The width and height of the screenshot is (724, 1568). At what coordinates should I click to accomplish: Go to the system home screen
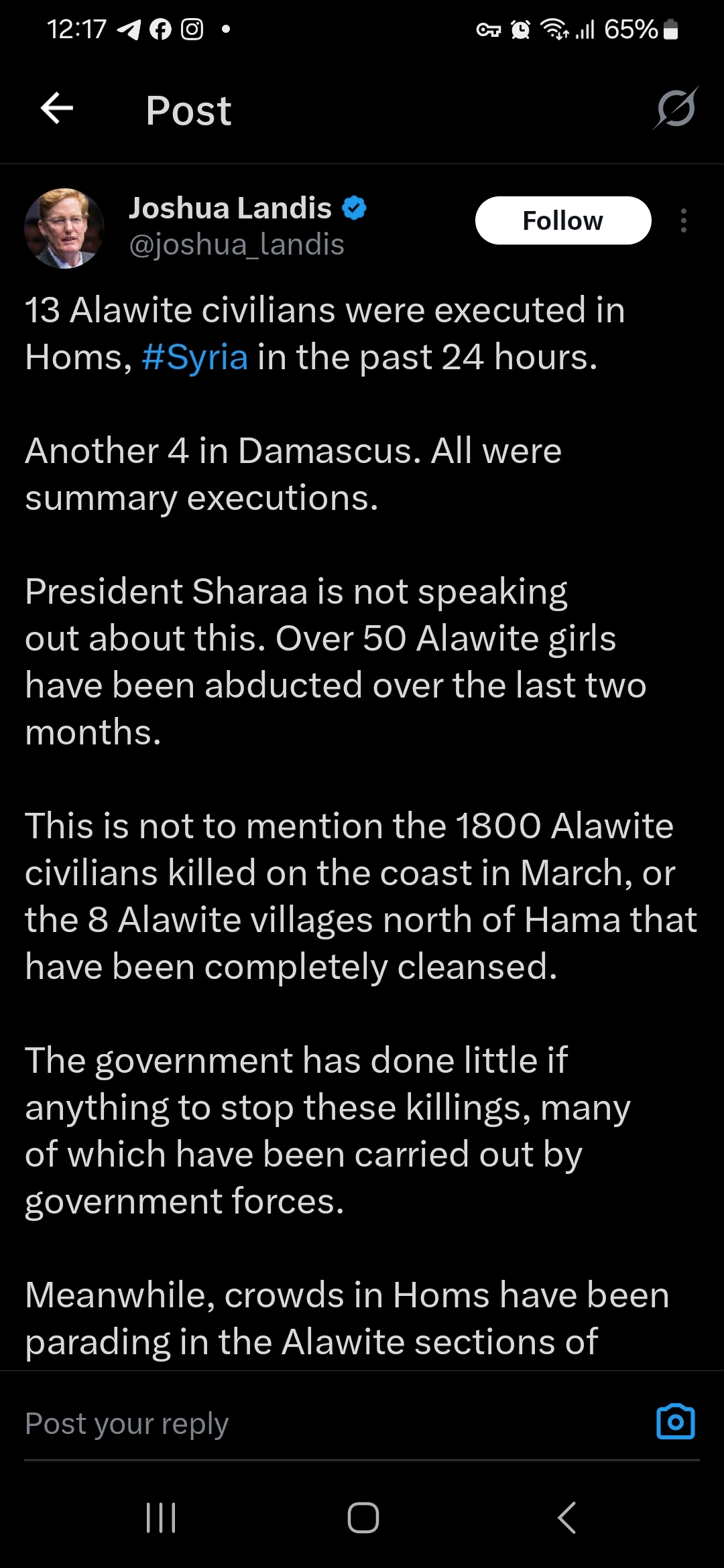click(x=363, y=1517)
